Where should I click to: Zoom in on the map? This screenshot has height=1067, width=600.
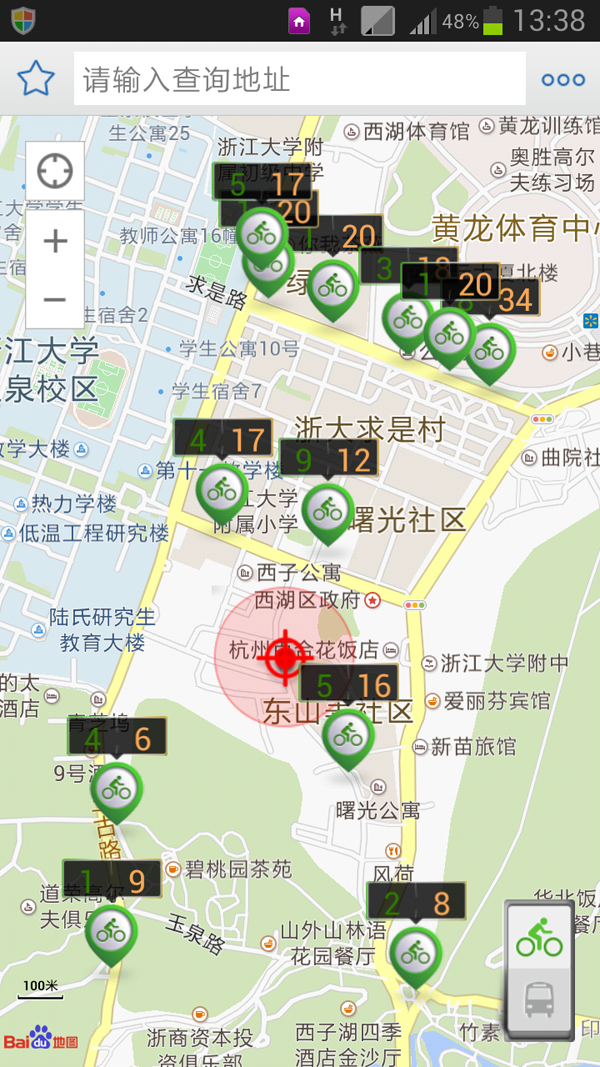55,242
